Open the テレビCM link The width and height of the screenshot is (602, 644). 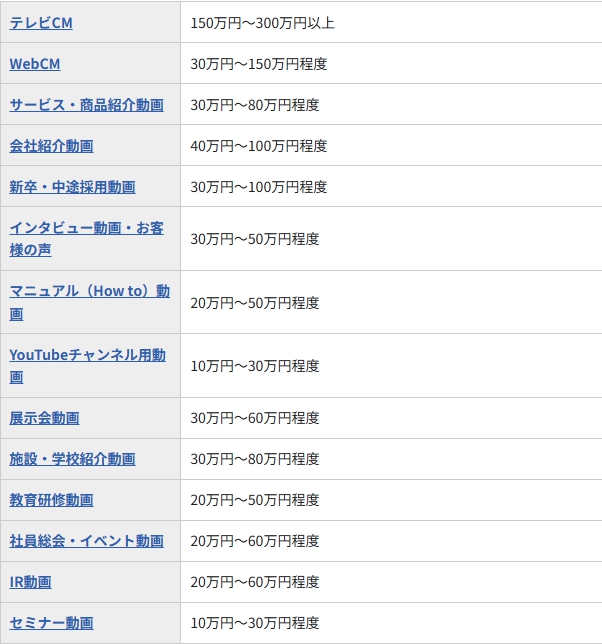pos(41,22)
